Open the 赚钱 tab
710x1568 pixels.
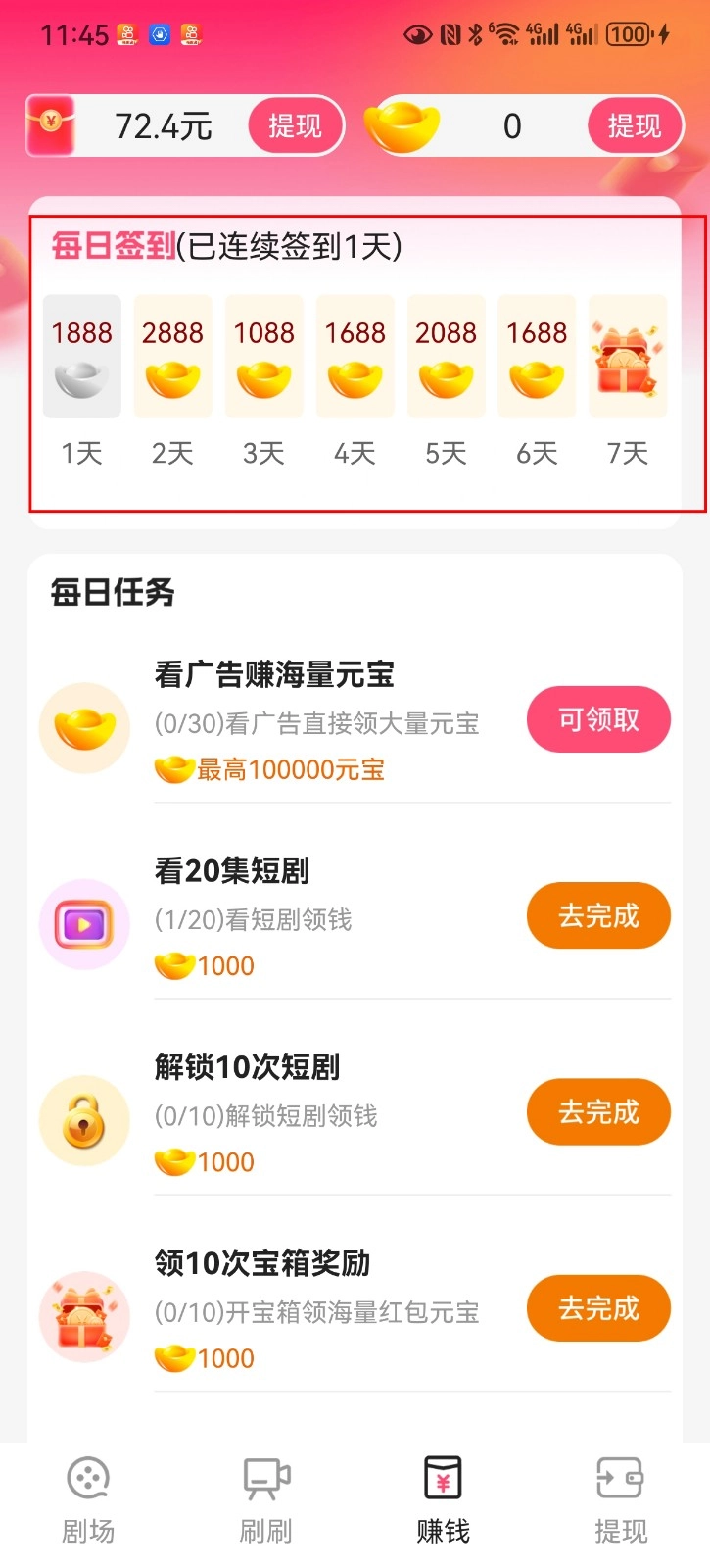(x=444, y=1500)
